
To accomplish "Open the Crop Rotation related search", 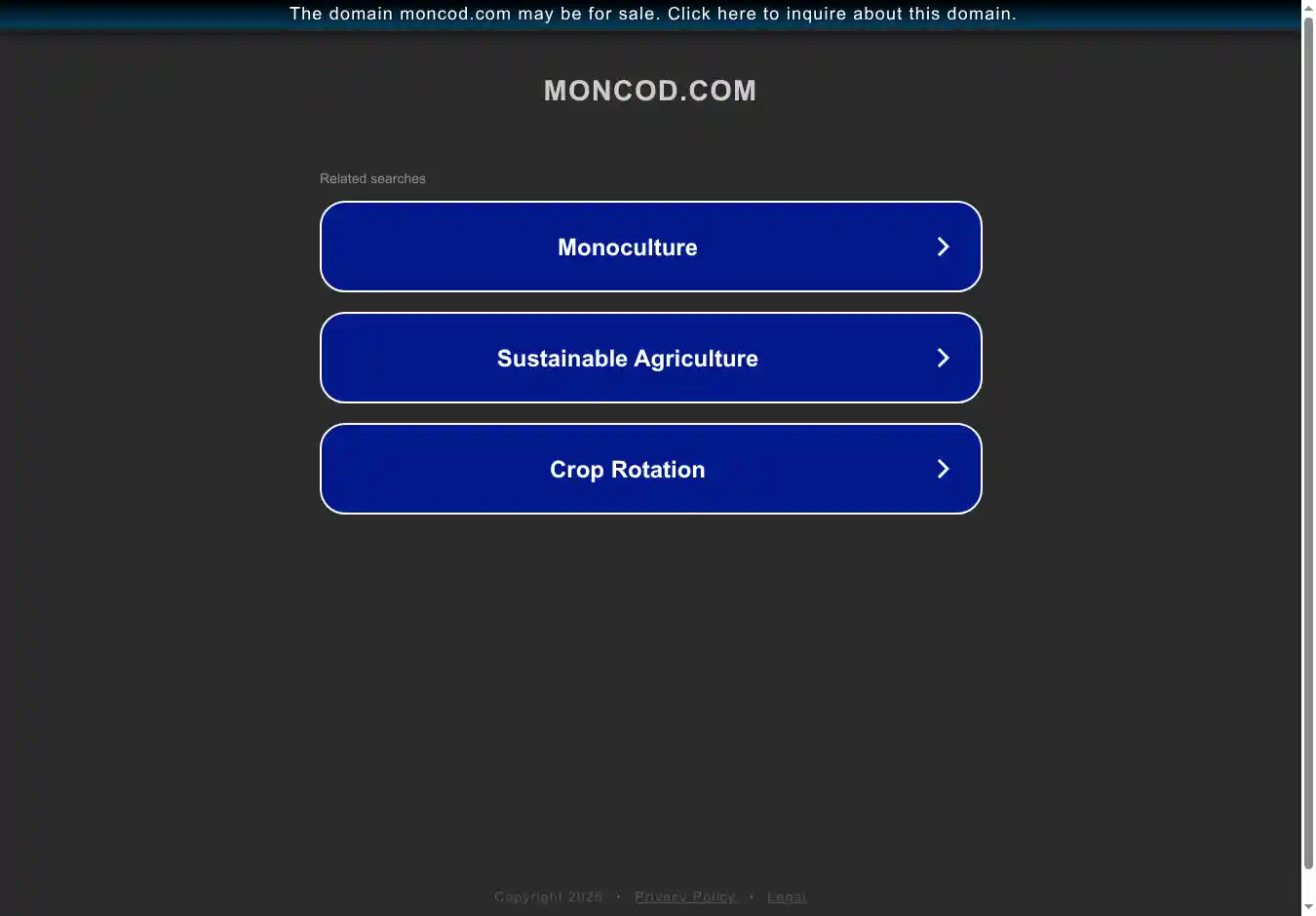I will [650, 469].
